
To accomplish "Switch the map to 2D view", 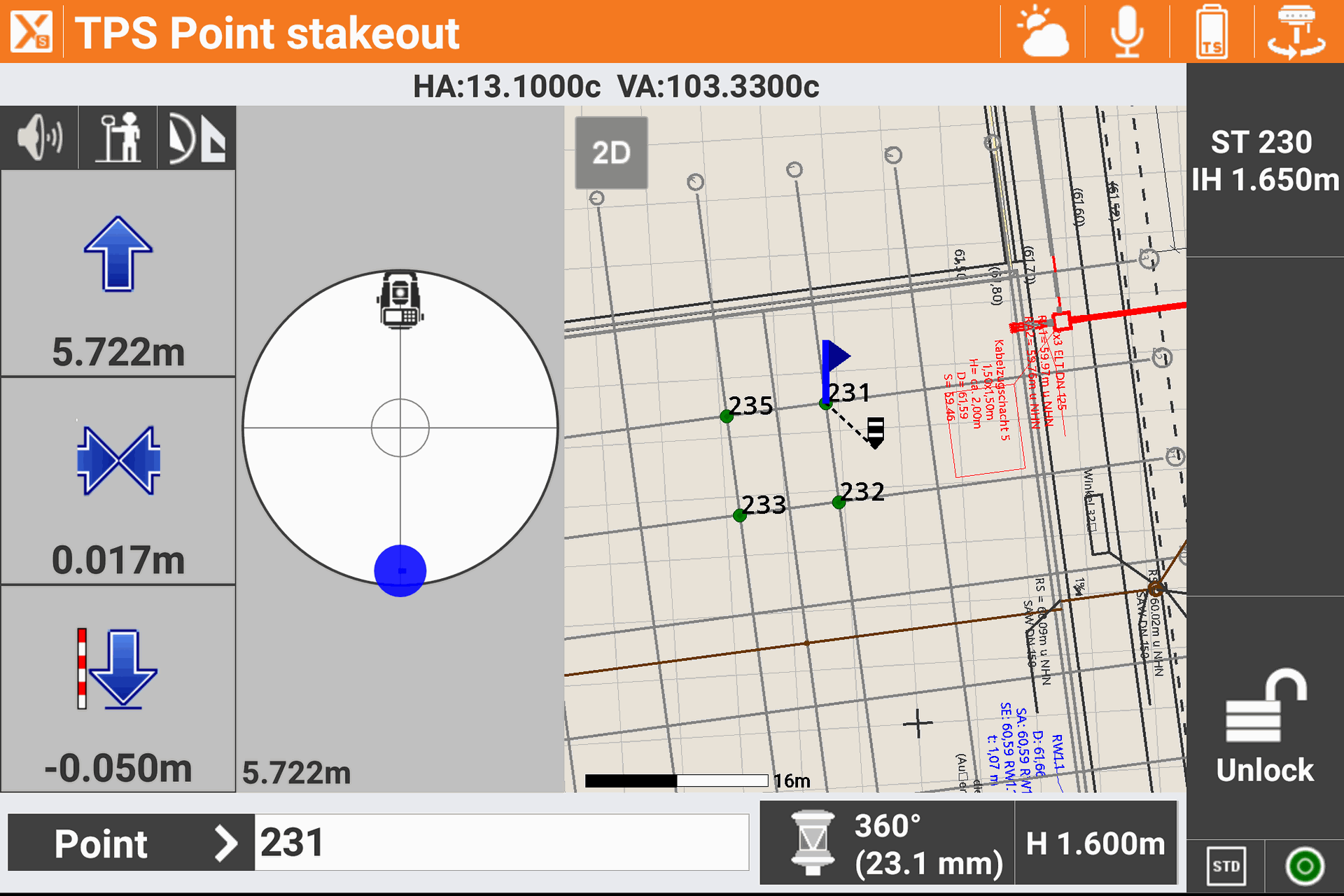I will 611,153.
